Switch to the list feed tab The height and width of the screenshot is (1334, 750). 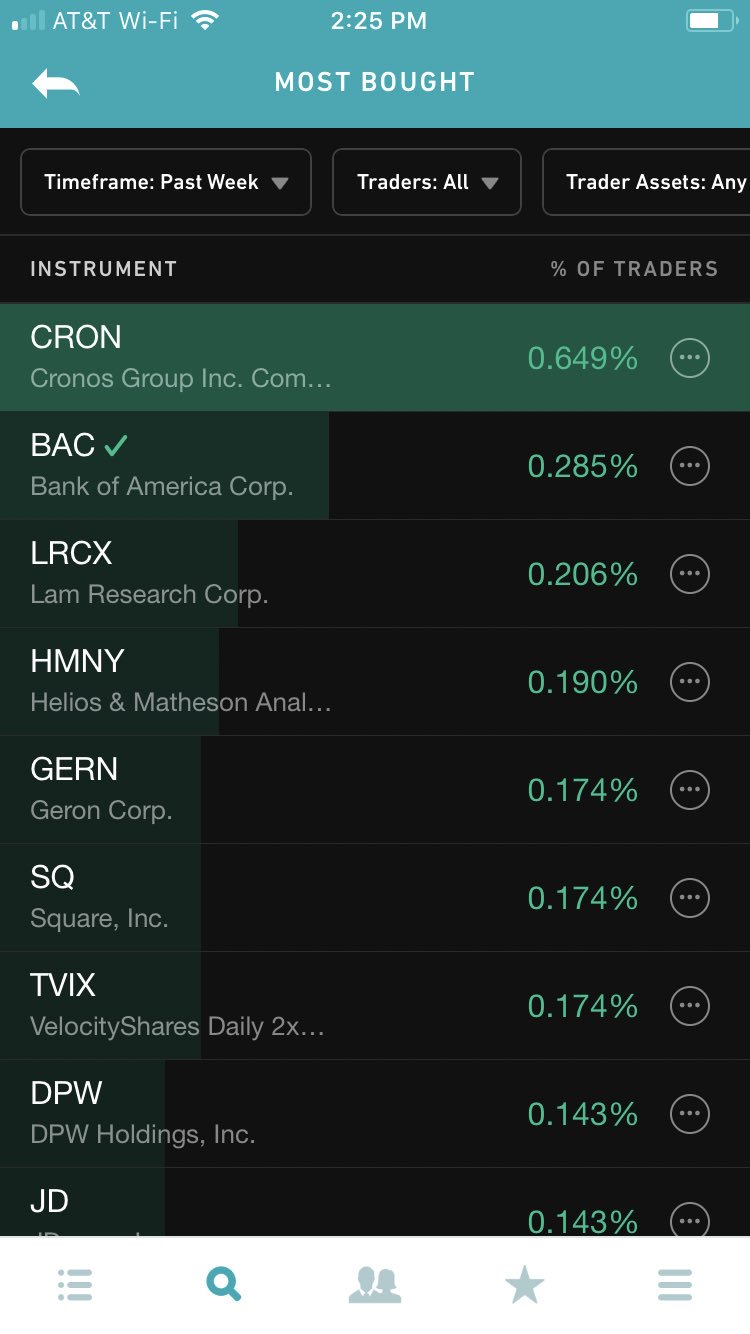75,1285
